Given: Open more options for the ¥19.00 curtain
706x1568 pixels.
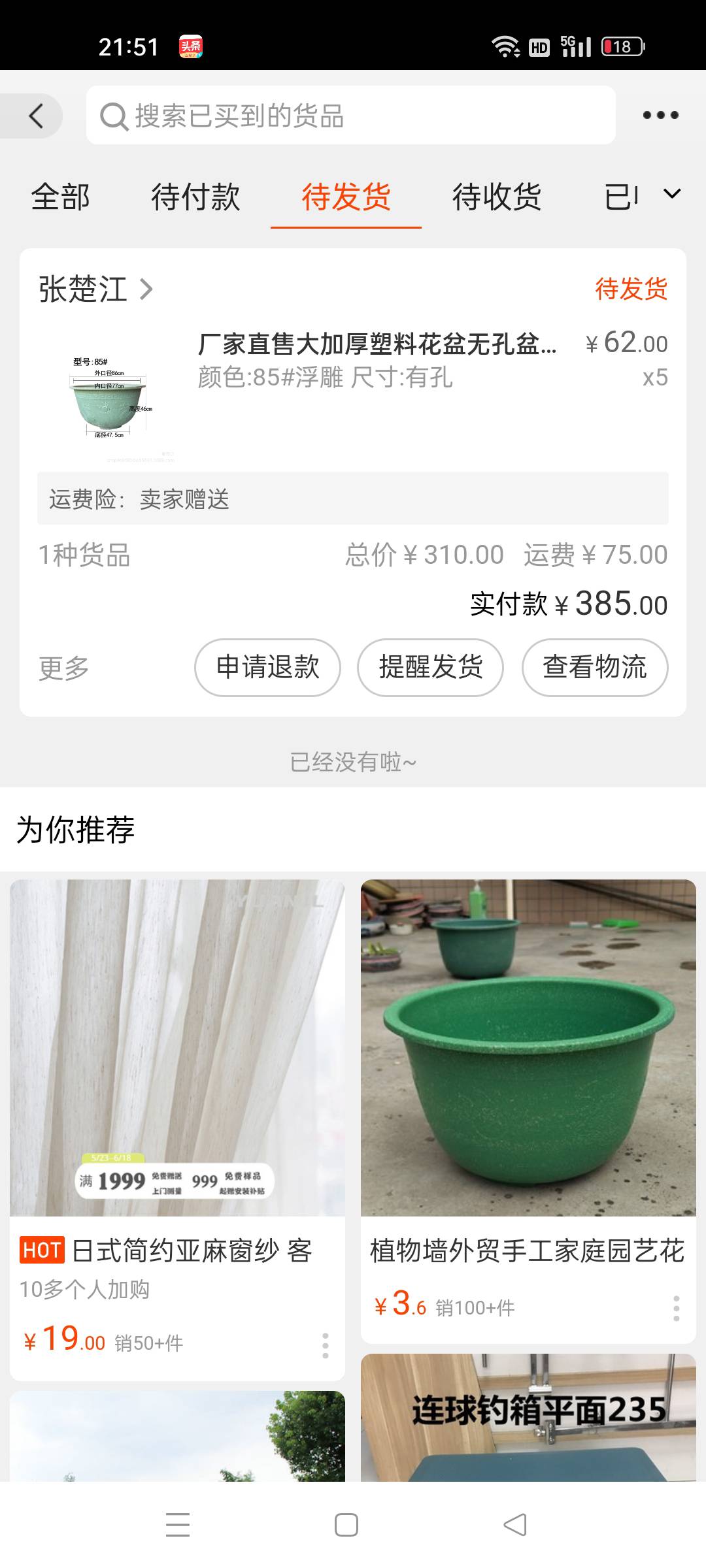Looking at the screenshot, I should tap(325, 1346).
